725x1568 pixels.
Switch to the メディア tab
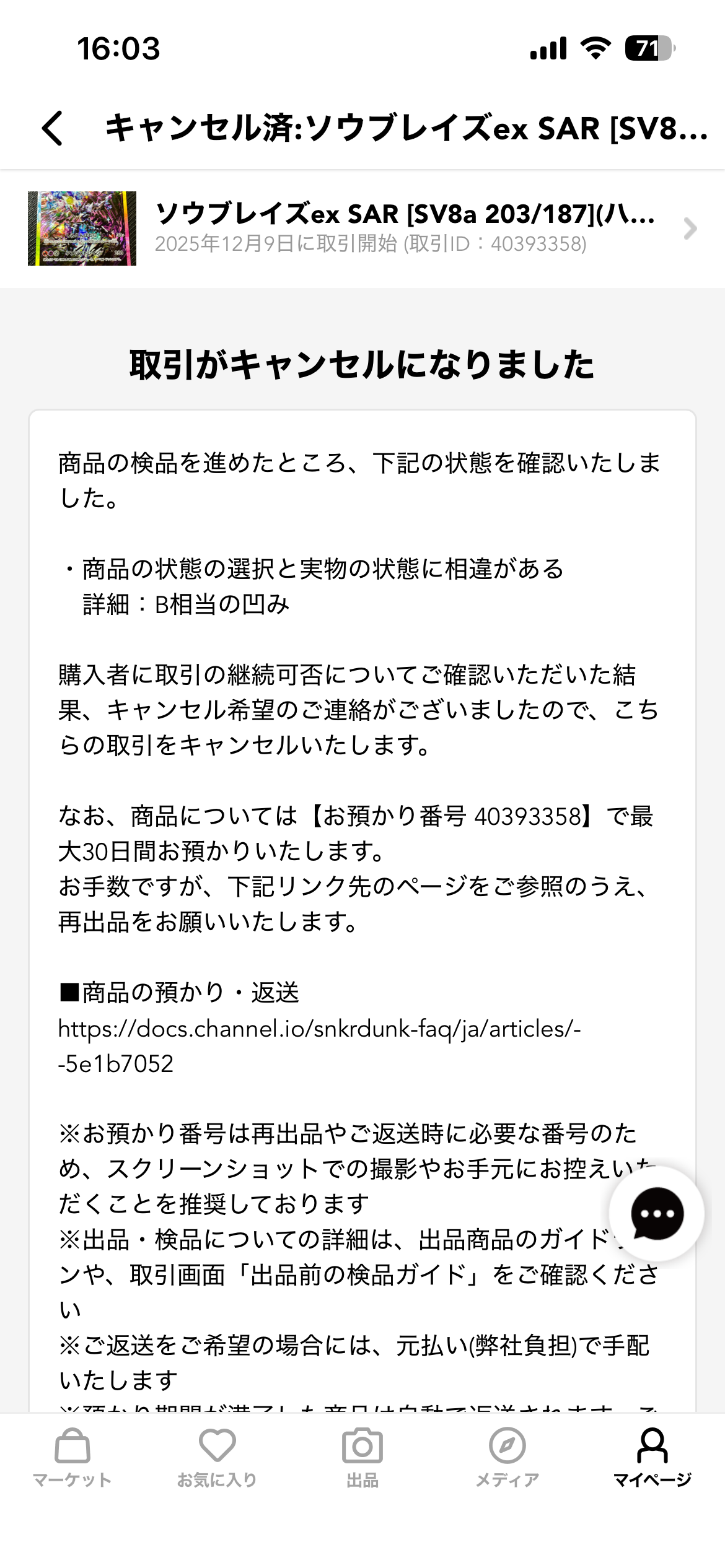tap(507, 1457)
